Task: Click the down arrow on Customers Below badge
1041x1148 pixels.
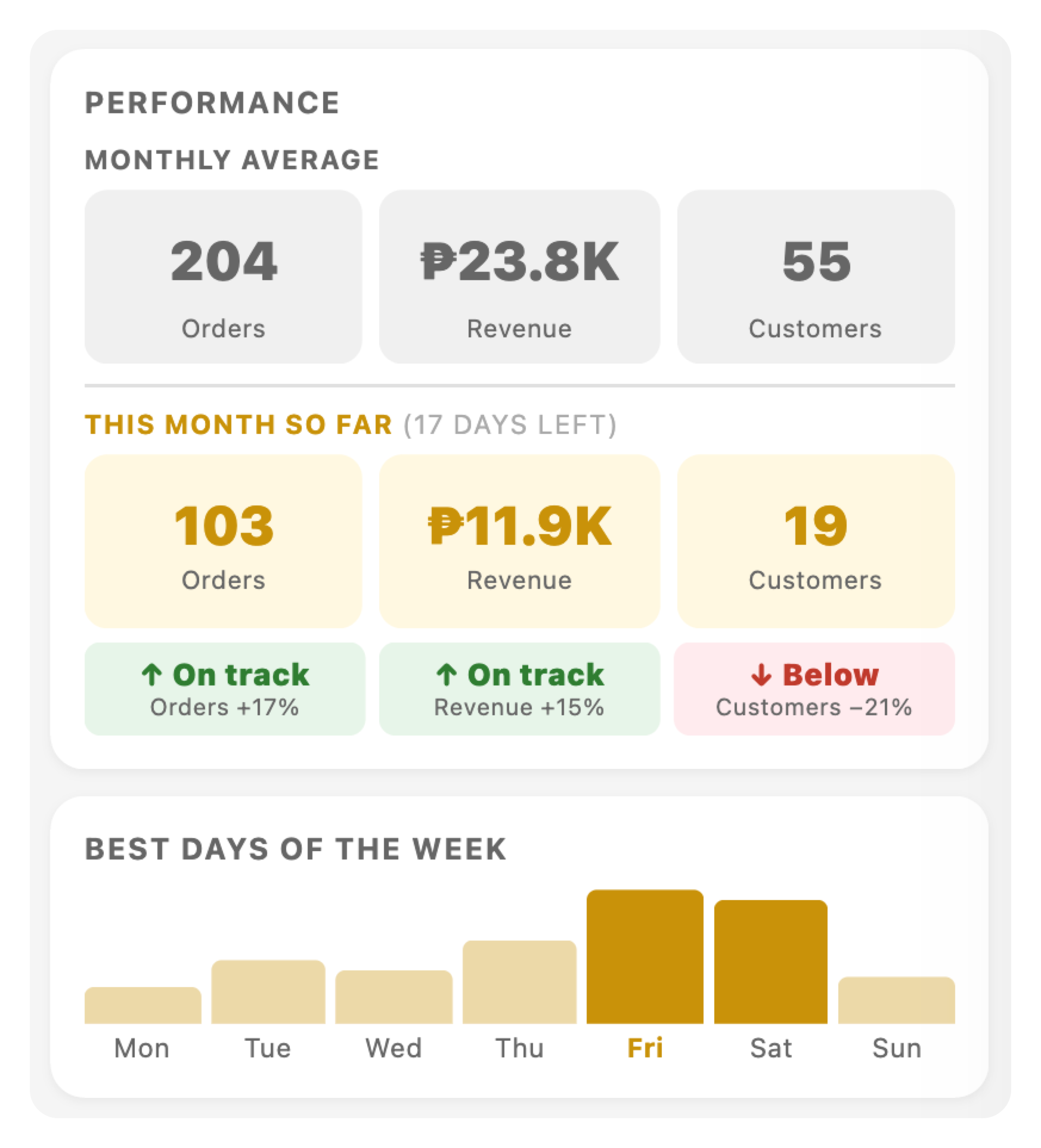Action: [x=761, y=675]
